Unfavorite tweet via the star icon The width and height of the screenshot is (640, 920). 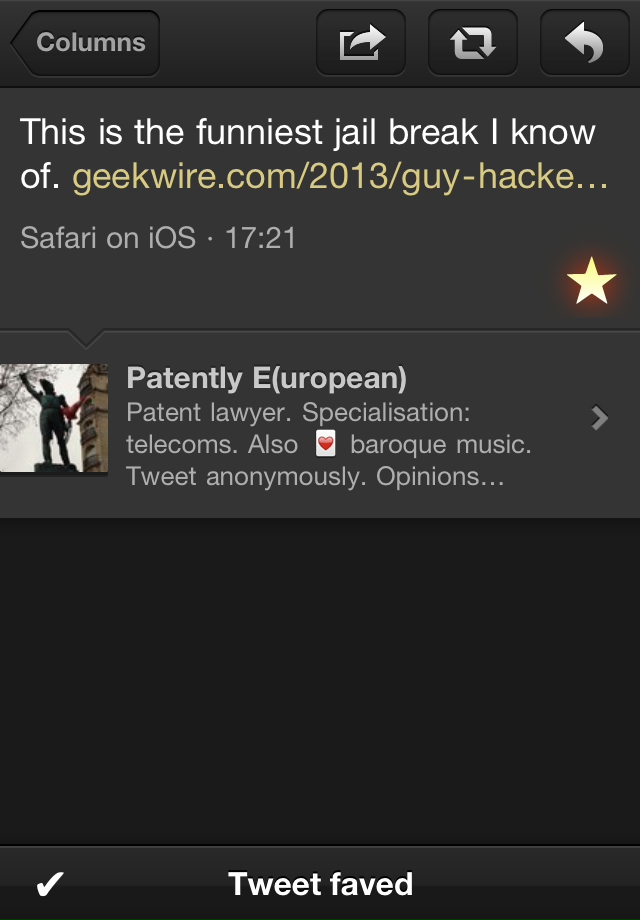click(591, 282)
